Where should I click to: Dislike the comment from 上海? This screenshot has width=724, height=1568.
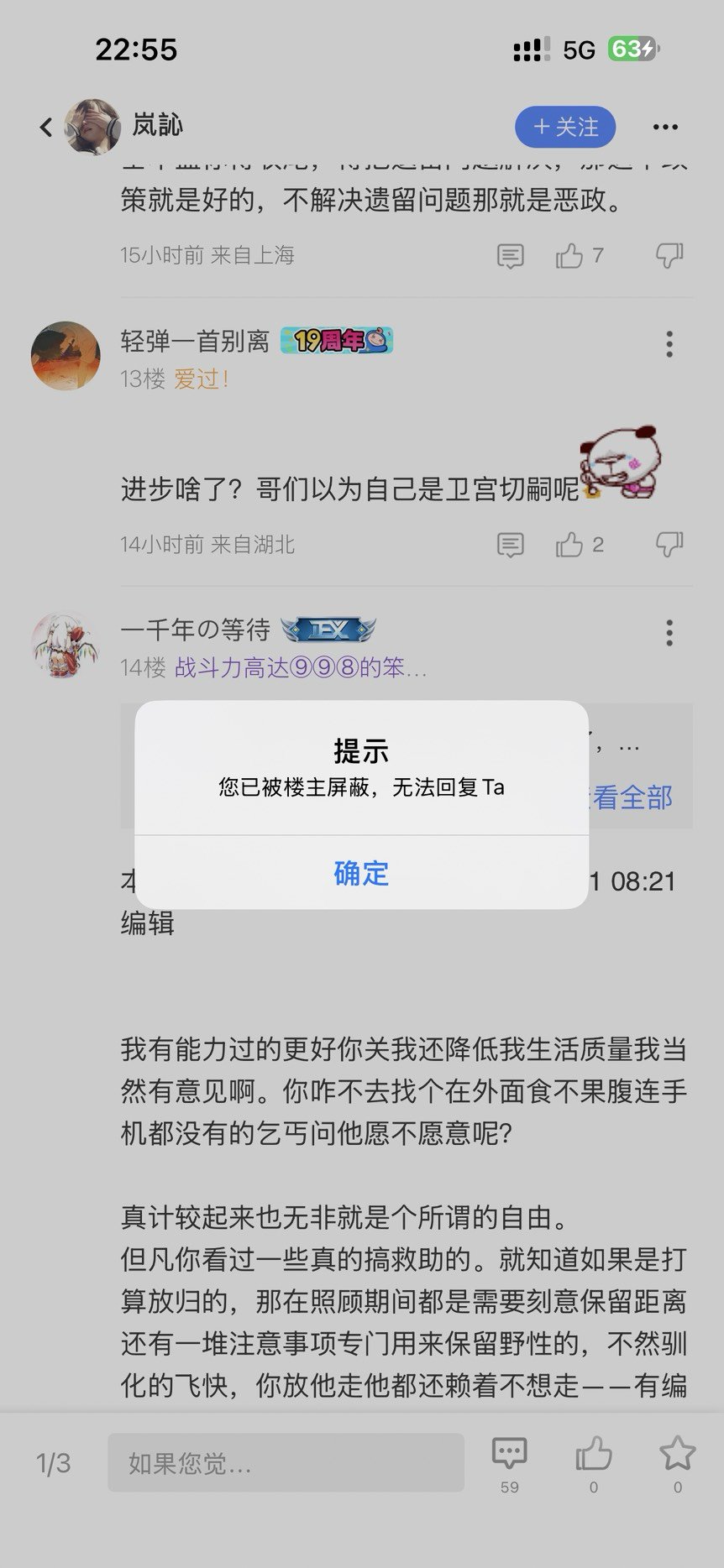(669, 255)
